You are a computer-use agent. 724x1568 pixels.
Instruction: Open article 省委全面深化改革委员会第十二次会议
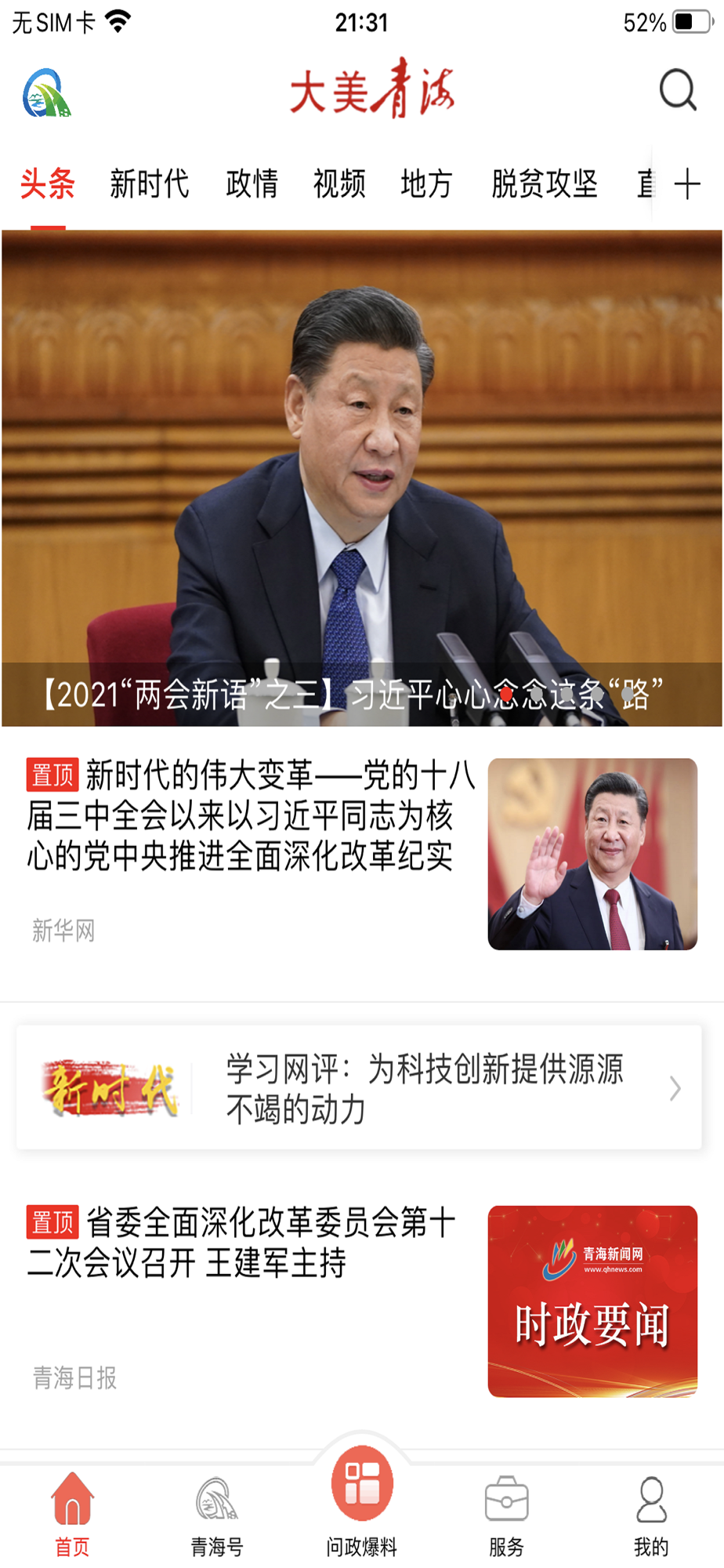[362, 1301]
